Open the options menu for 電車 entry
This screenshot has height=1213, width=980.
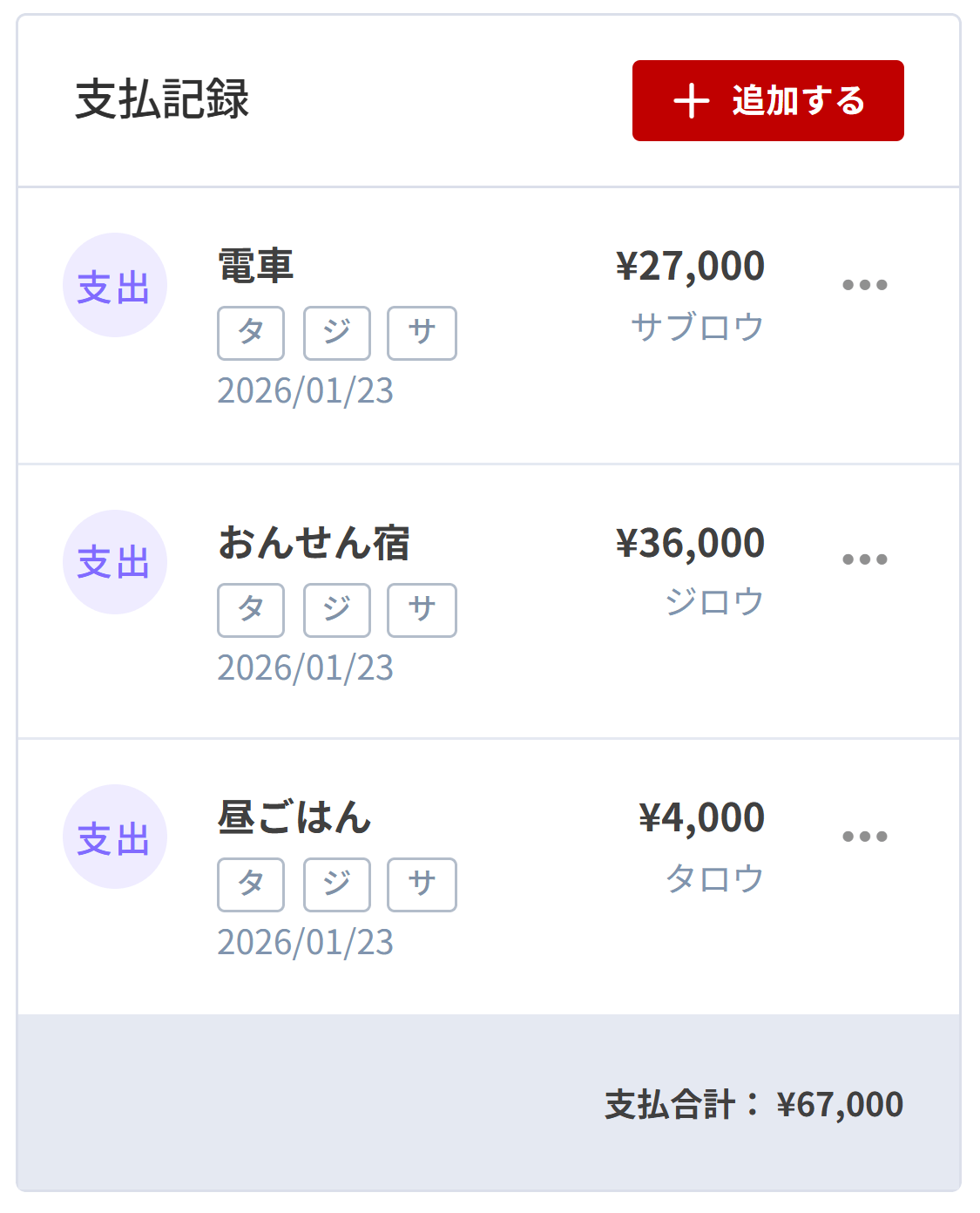(x=866, y=283)
